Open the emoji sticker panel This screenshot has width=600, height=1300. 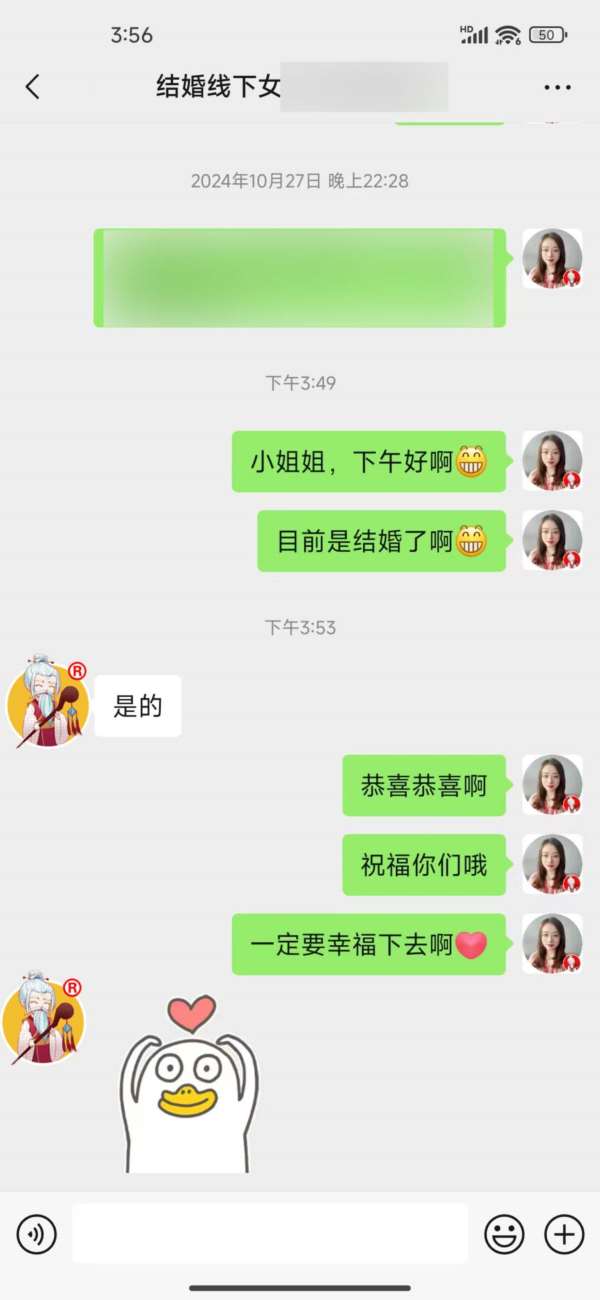point(504,1235)
